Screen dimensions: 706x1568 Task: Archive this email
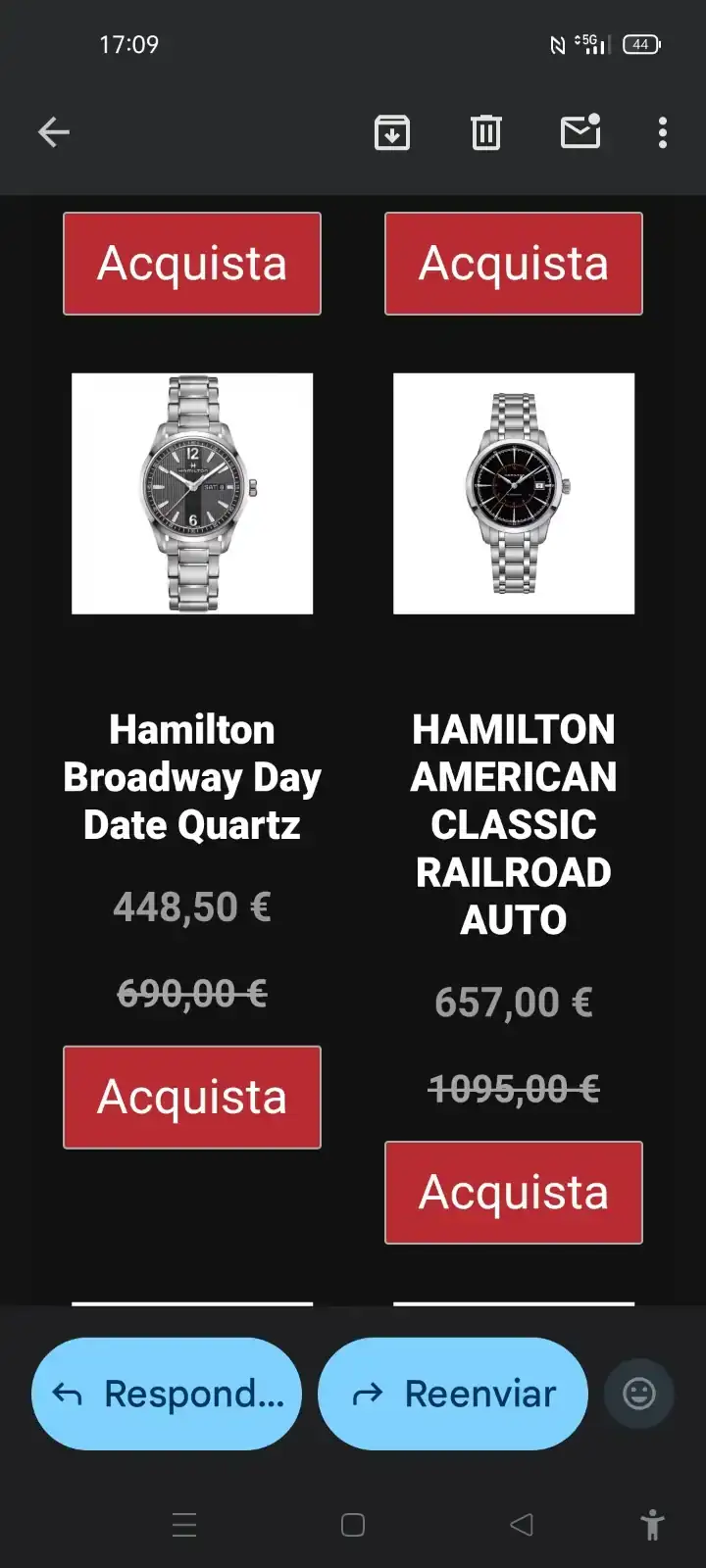coord(392,132)
